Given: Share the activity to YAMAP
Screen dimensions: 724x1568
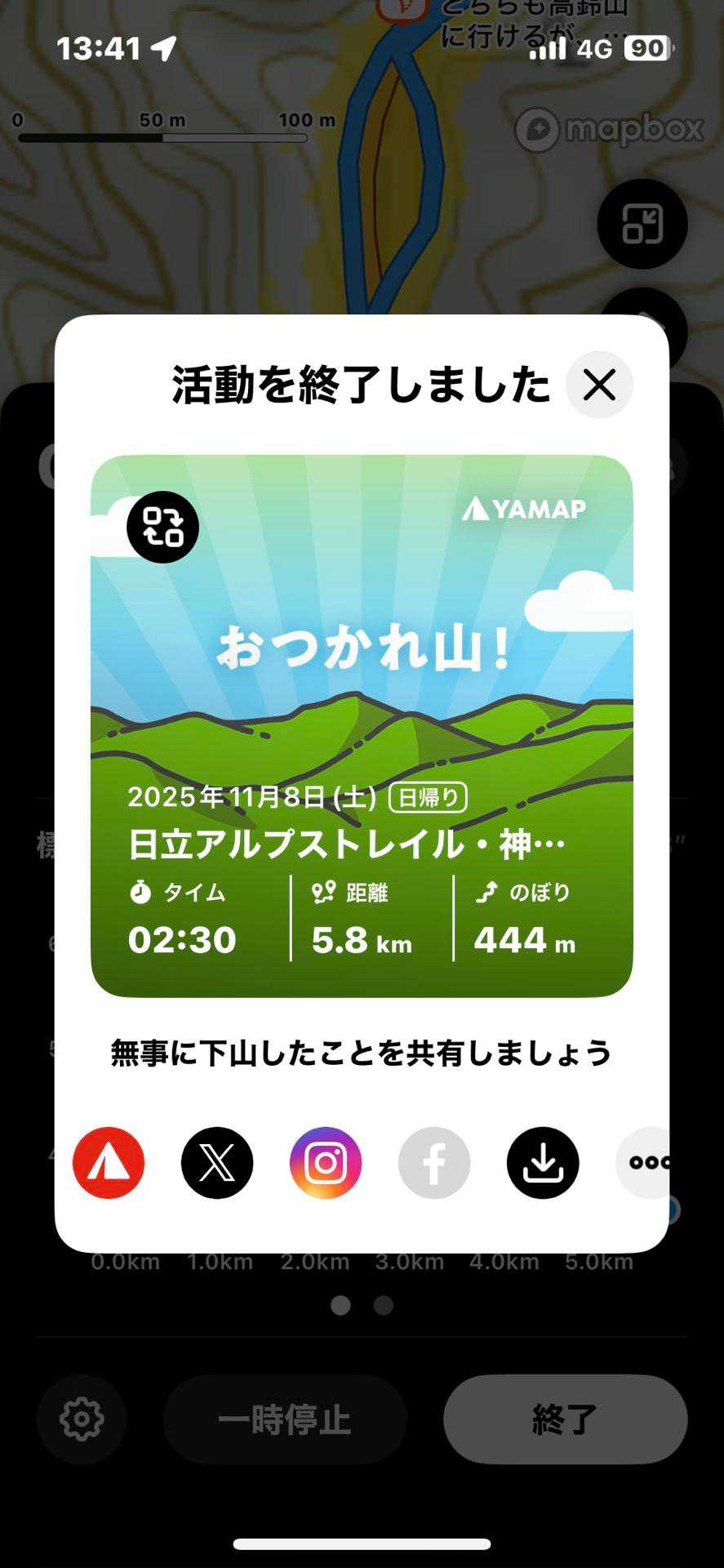Looking at the screenshot, I should [109, 1163].
